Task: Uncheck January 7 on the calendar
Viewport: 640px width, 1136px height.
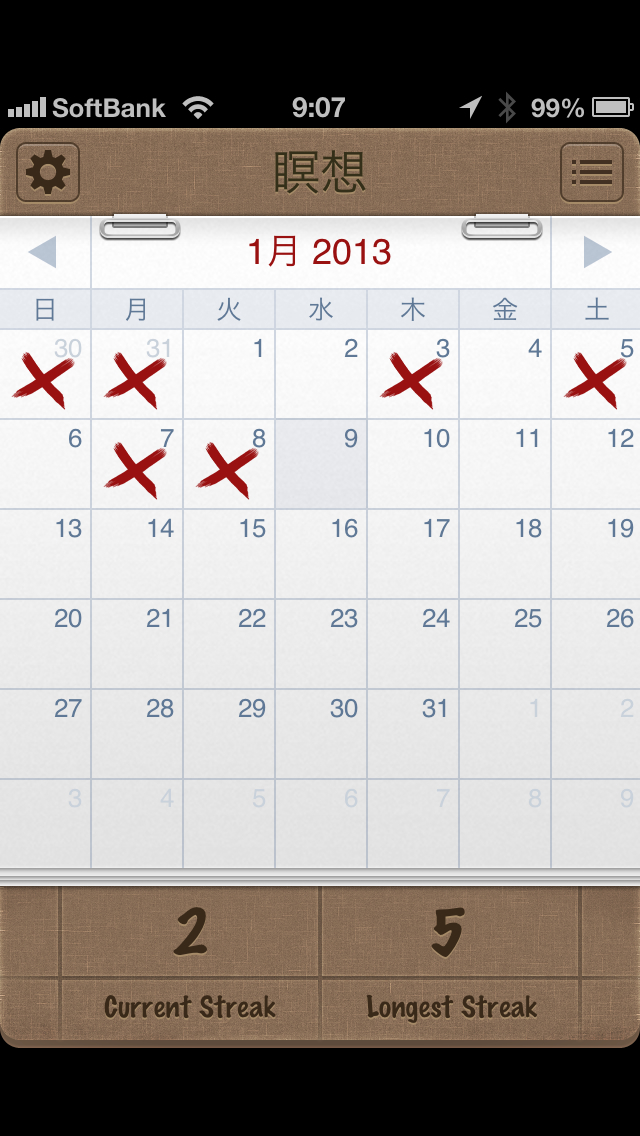Action: pyautogui.click(x=137, y=464)
